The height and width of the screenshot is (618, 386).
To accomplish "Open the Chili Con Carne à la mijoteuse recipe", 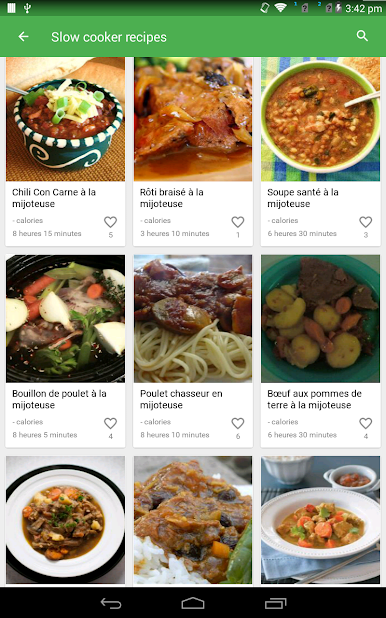I will 65,151.
